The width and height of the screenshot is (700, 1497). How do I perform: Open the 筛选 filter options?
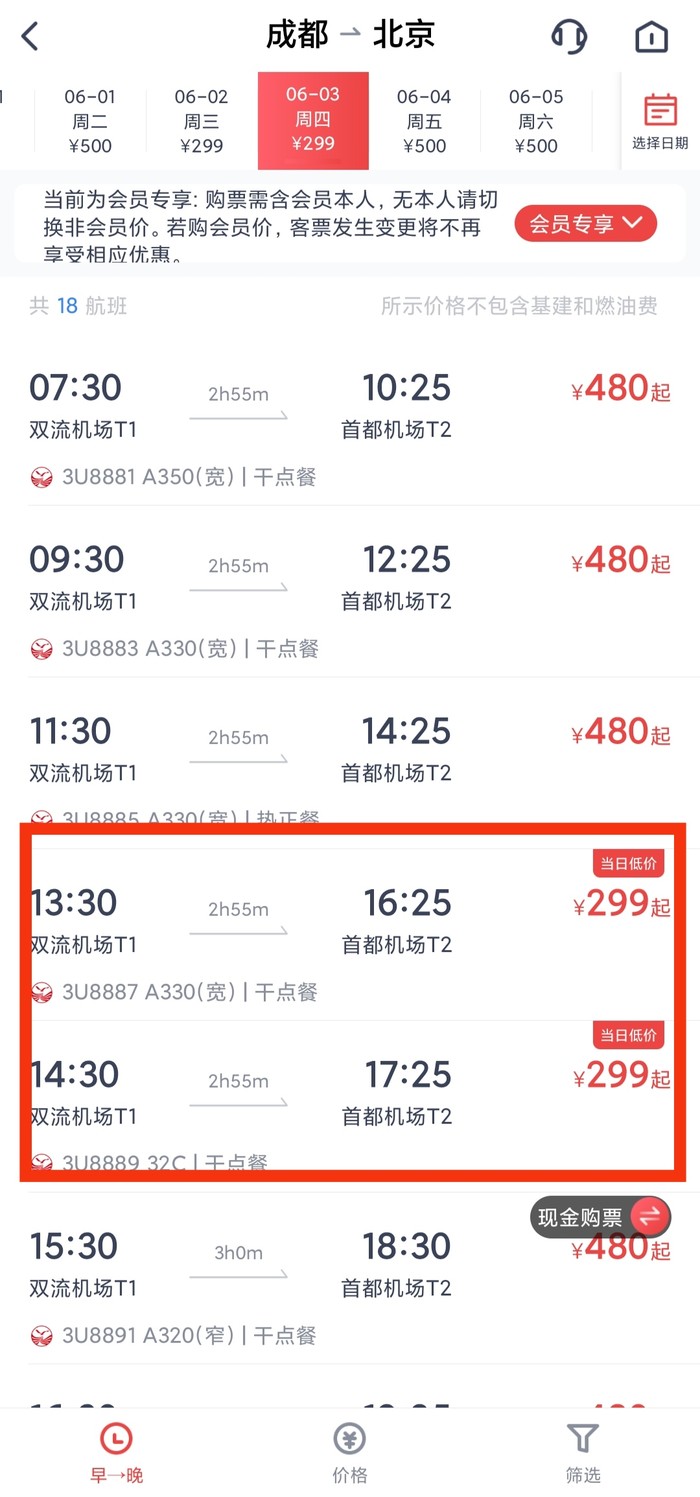tap(582, 1453)
